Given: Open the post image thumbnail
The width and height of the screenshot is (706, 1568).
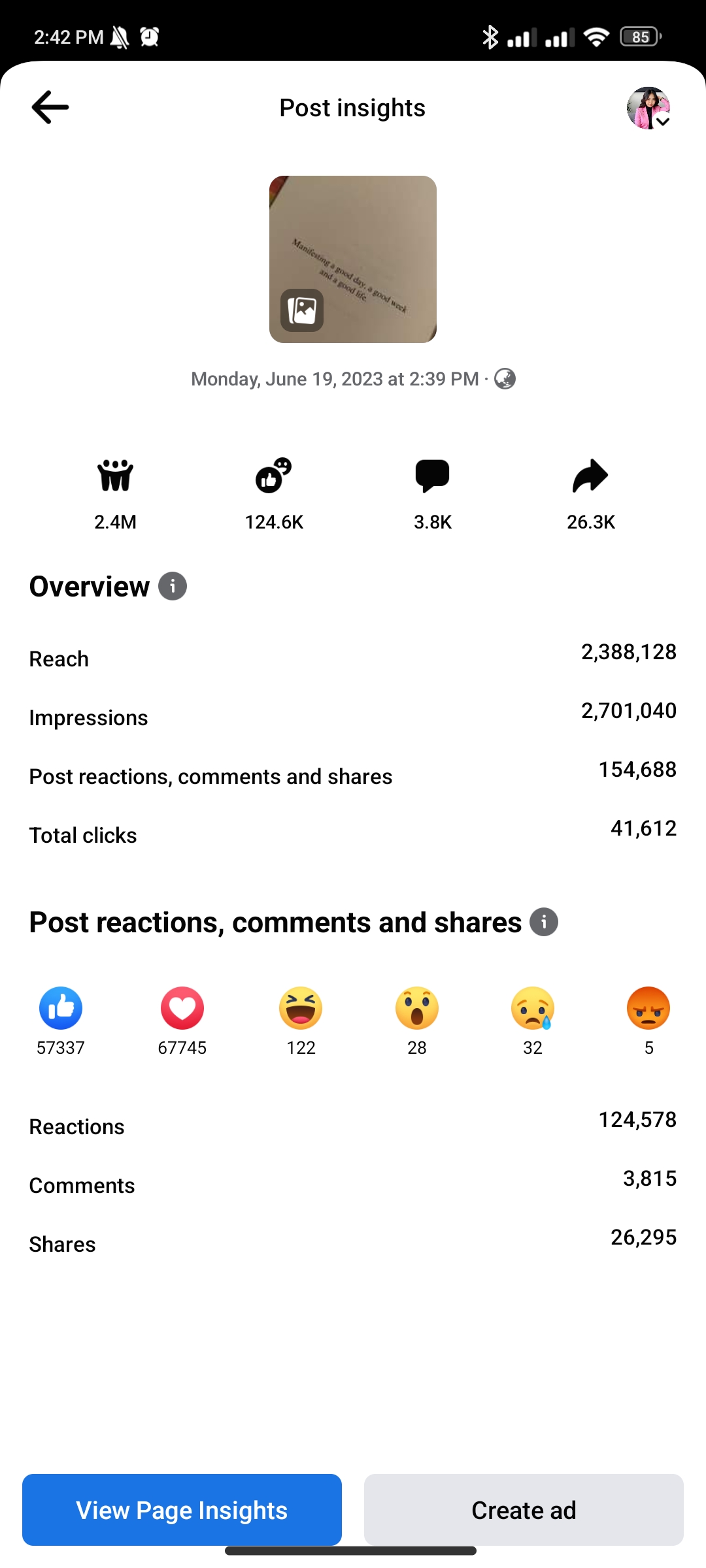Looking at the screenshot, I should 353,259.
